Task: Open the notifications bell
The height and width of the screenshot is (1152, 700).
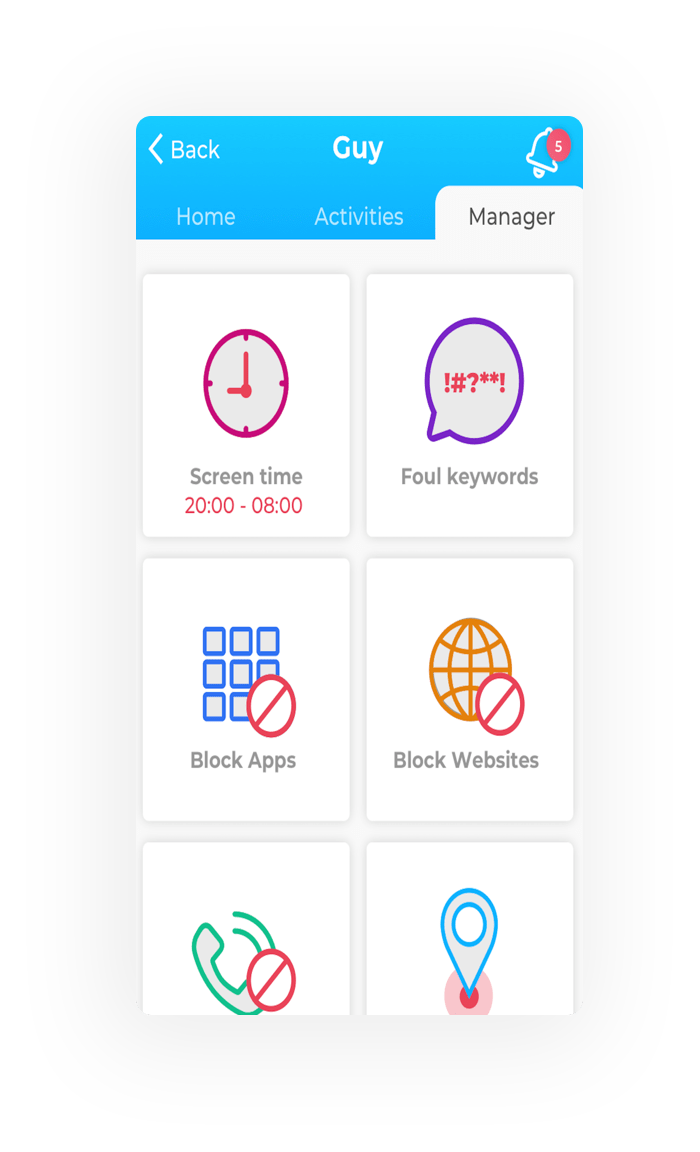Action: coord(546,152)
